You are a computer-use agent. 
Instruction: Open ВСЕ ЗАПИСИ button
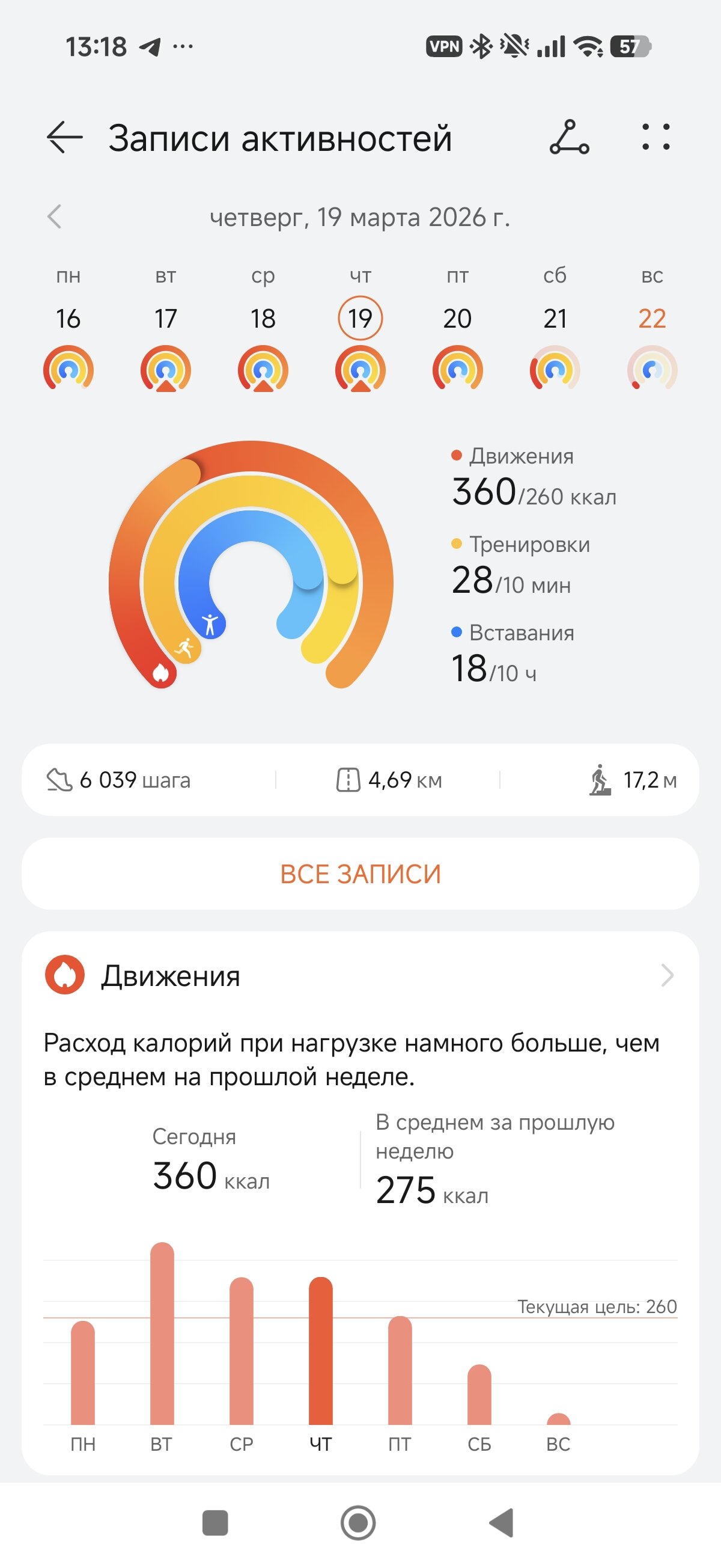pyautogui.click(x=360, y=874)
